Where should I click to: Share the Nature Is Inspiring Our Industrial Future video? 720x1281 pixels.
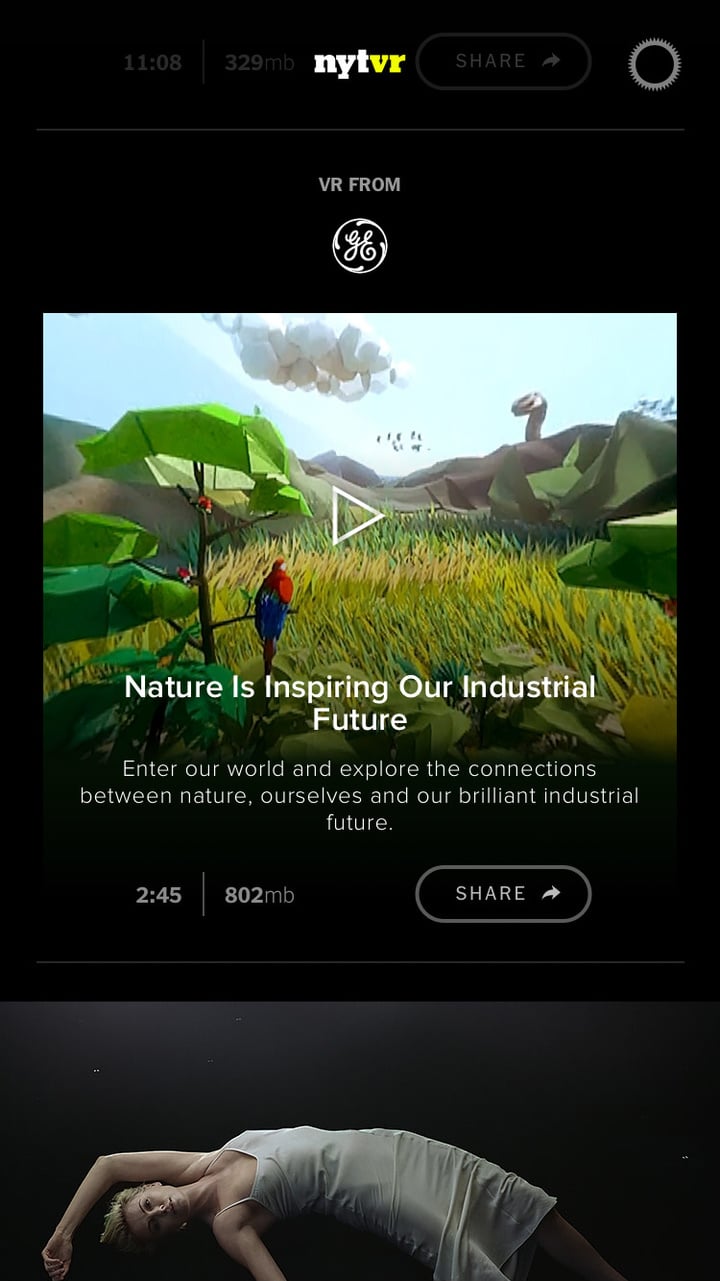pos(503,893)
